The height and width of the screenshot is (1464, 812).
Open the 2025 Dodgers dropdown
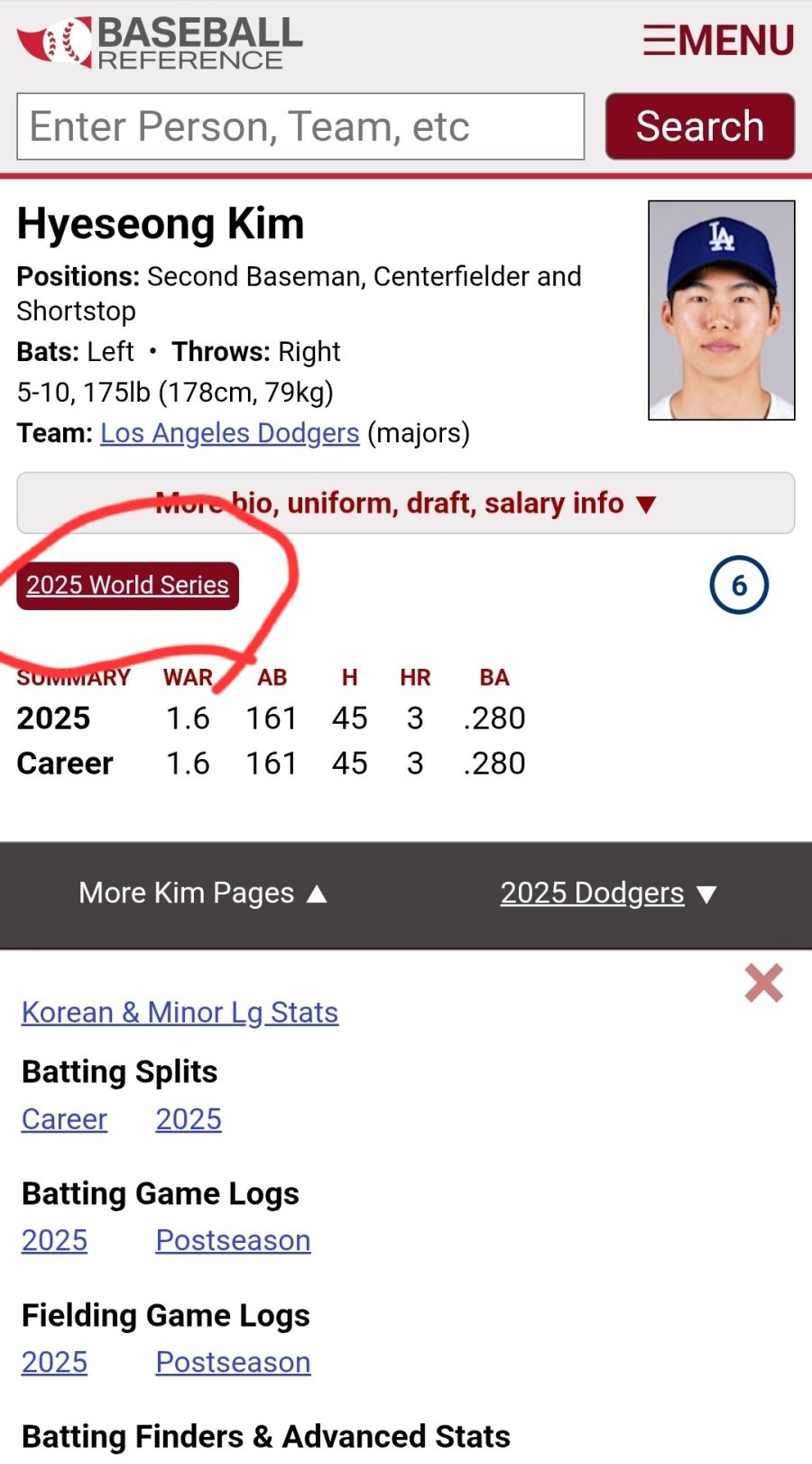[x=608, y=894]
